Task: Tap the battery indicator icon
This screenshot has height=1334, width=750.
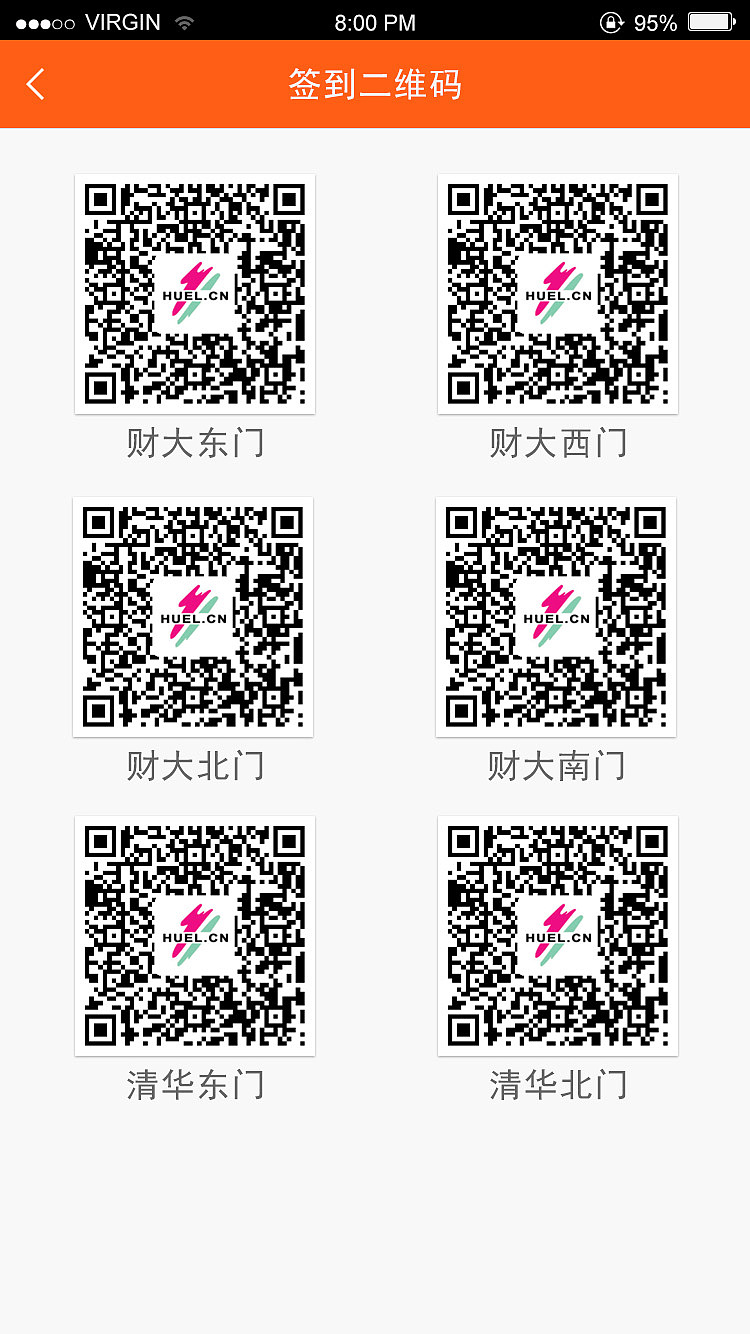Action: click(x=711, y=21)
